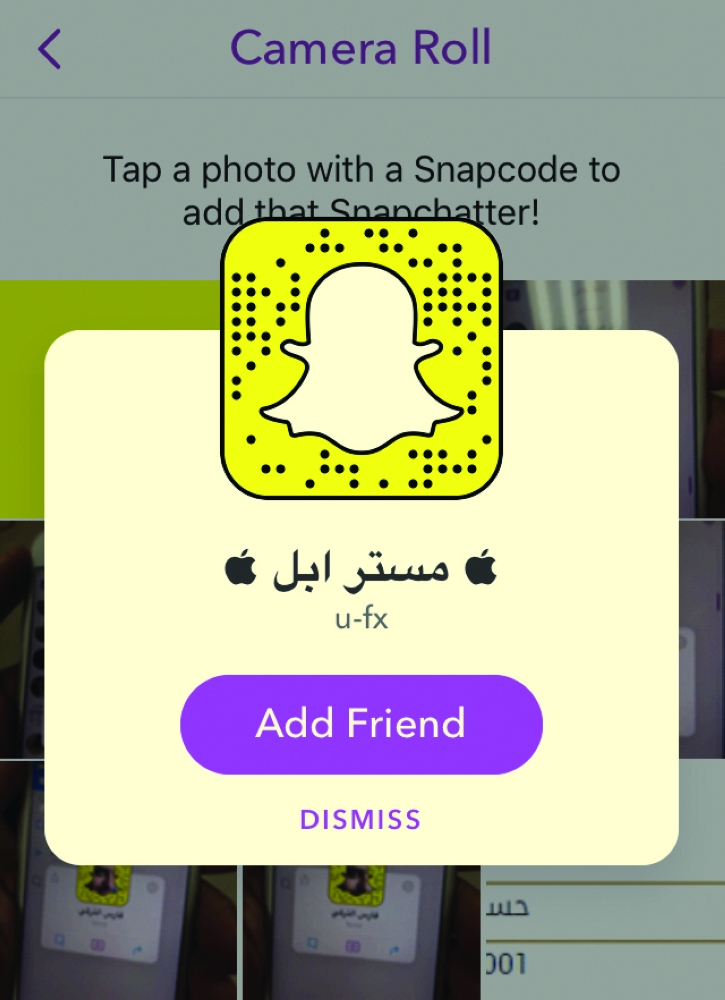Go back from Camera Roll

pos(49,49)
